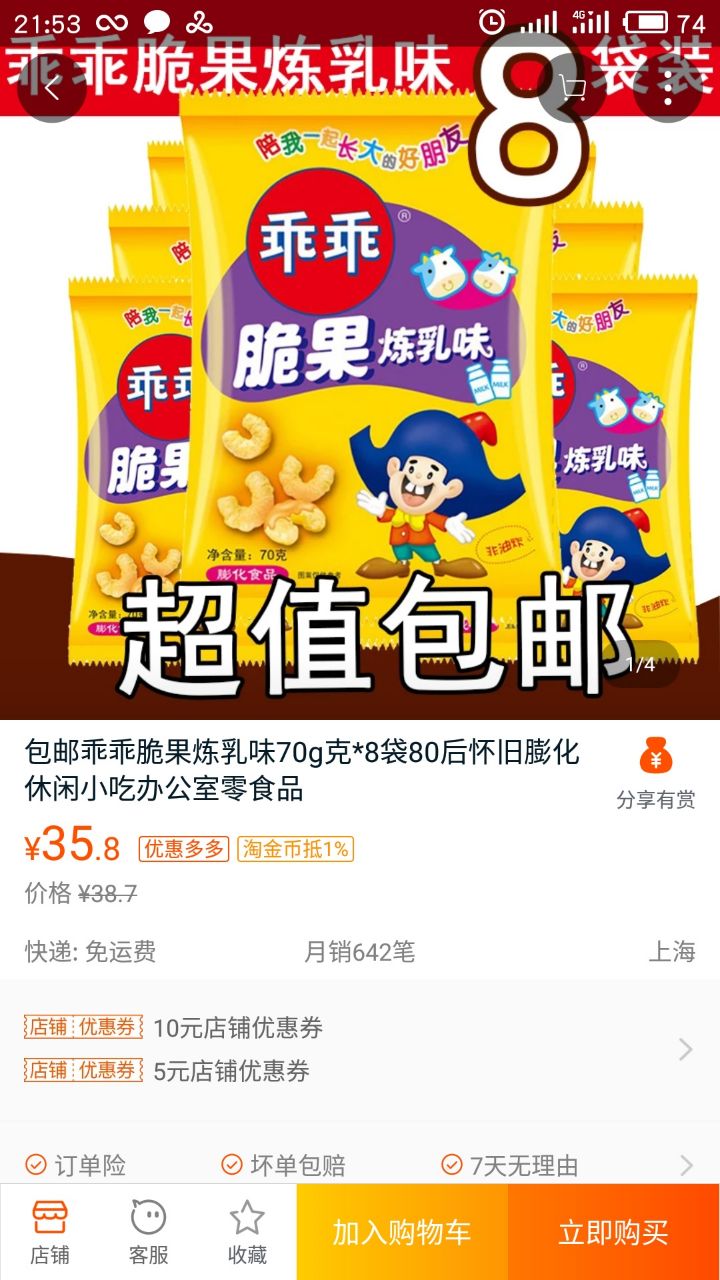Tap 立即购买 to buy now

click(613, 1232)
